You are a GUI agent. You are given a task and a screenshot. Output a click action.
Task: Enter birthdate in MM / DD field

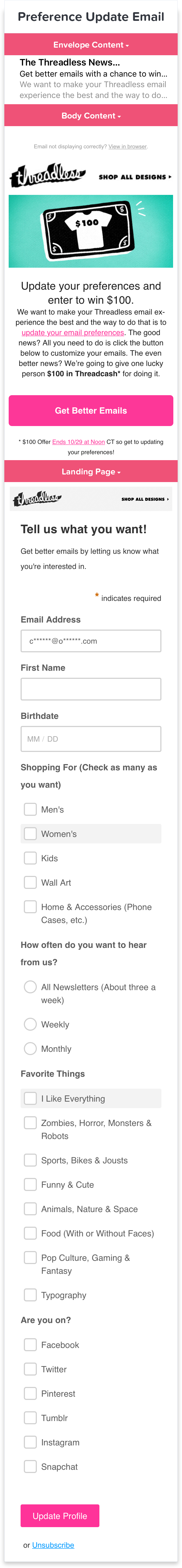[x=91, y=739]
